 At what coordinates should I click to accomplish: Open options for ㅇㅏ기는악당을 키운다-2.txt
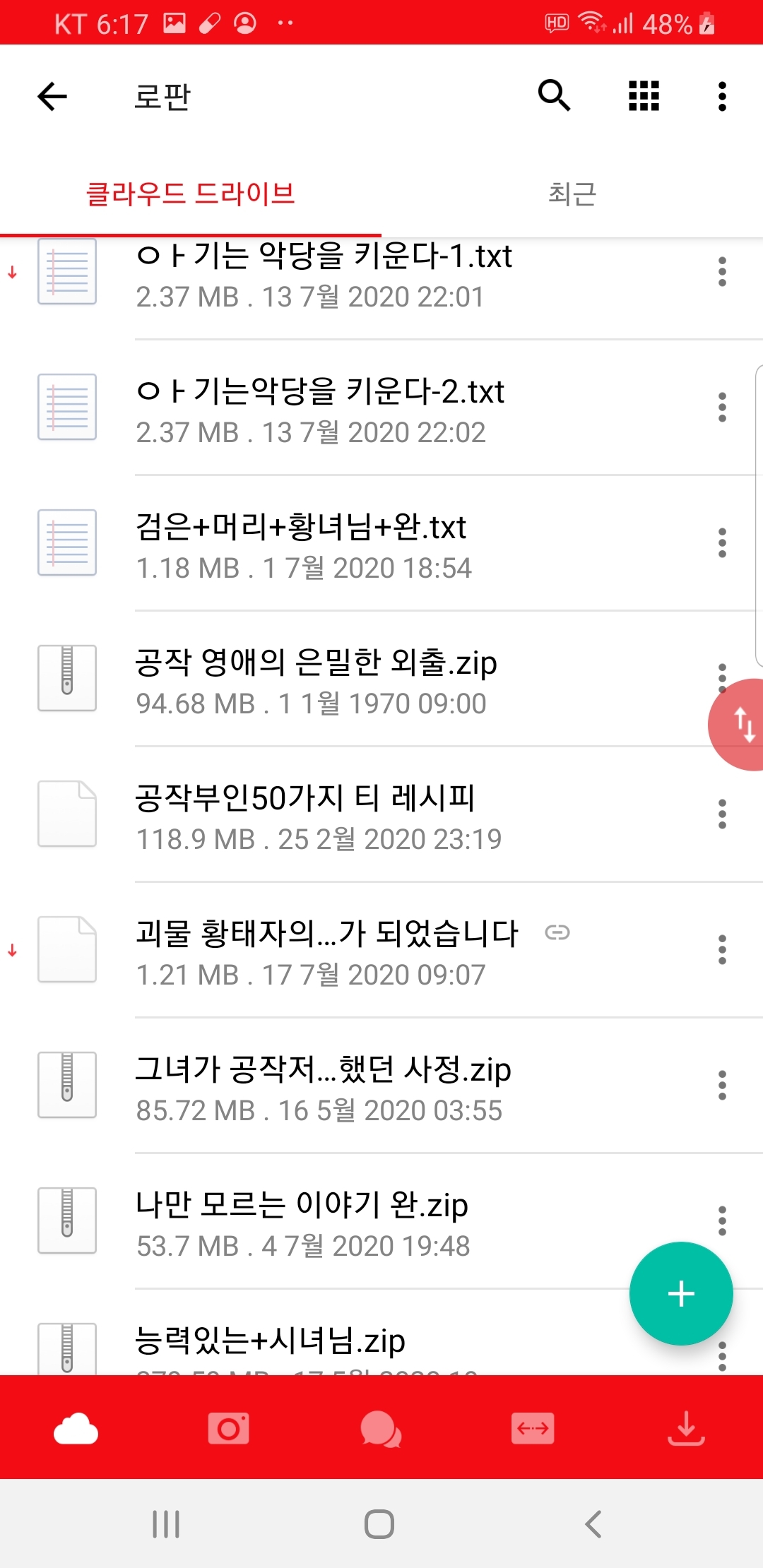tap(721, 408)
